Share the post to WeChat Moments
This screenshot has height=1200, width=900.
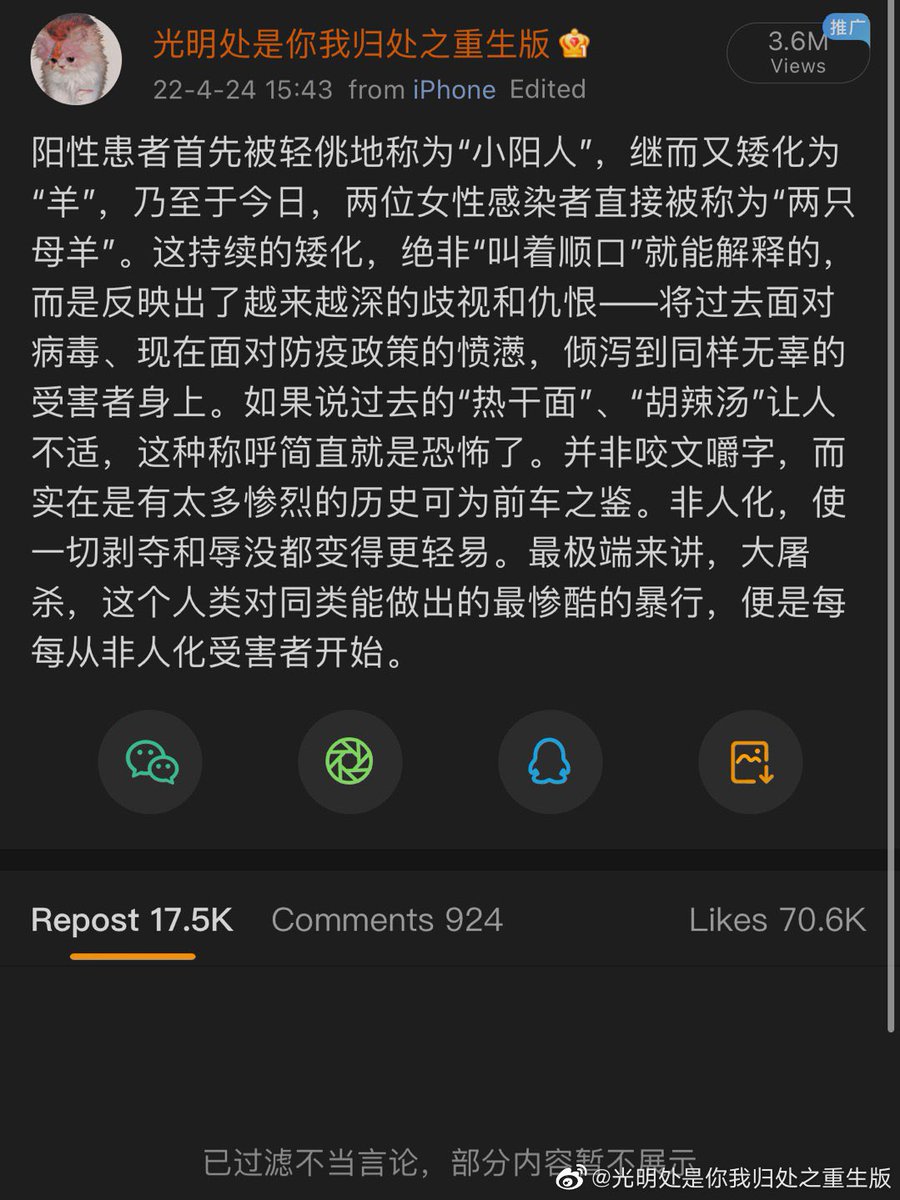tap(350, 761)
